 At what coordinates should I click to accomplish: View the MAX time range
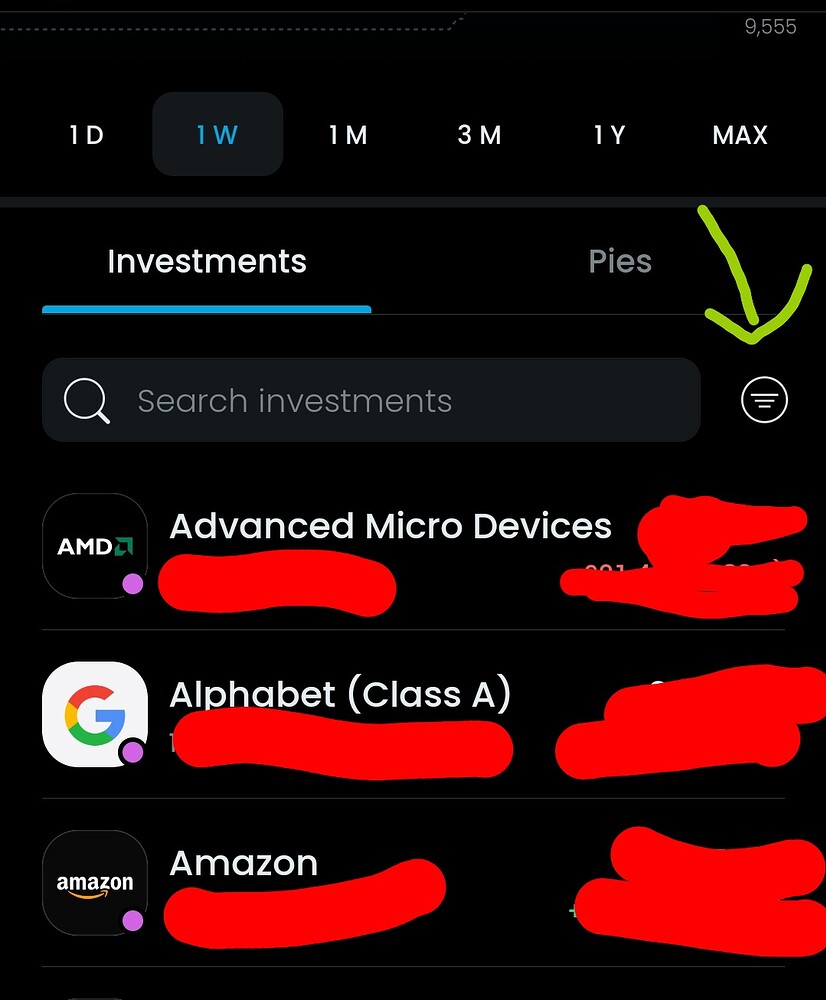pos(740,135)
